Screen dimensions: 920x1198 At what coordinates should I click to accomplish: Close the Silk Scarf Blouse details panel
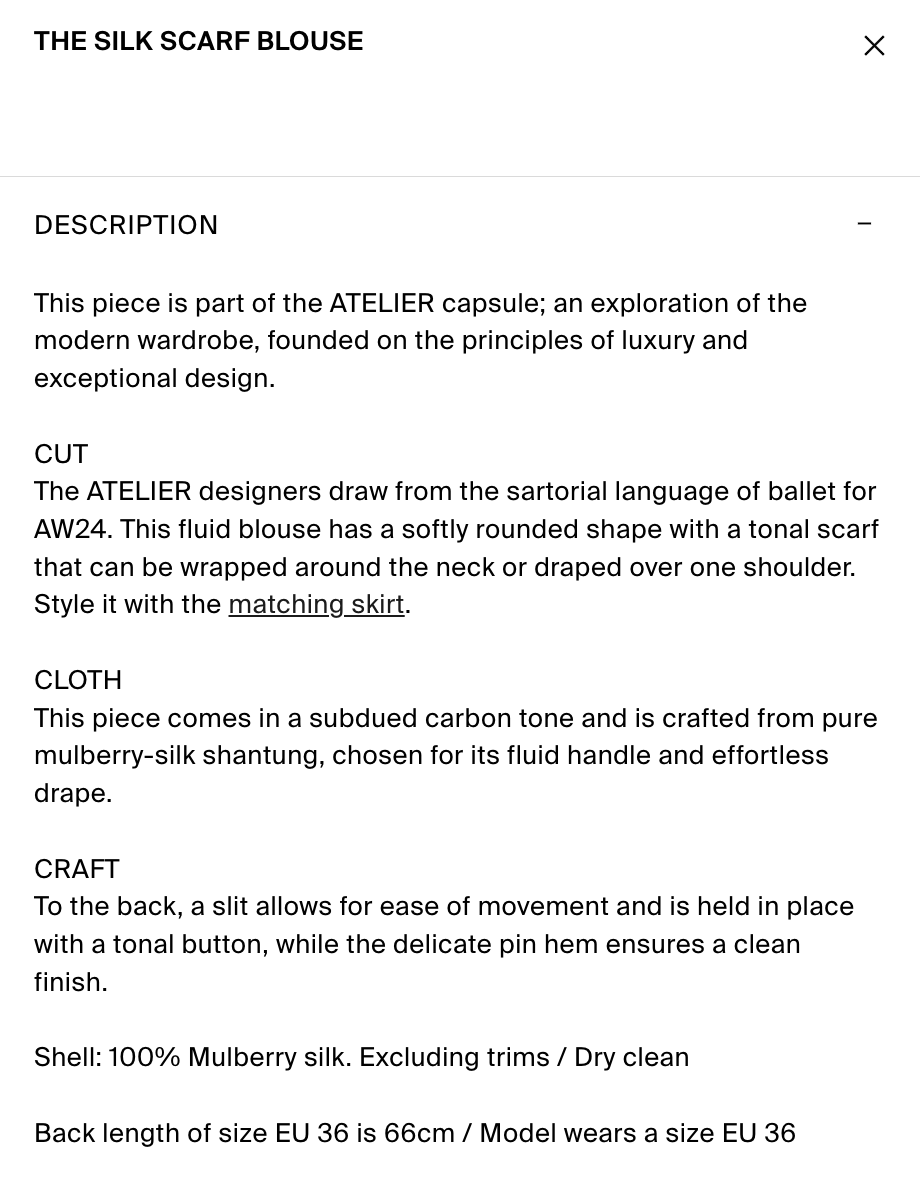click(x=873, y=46)
